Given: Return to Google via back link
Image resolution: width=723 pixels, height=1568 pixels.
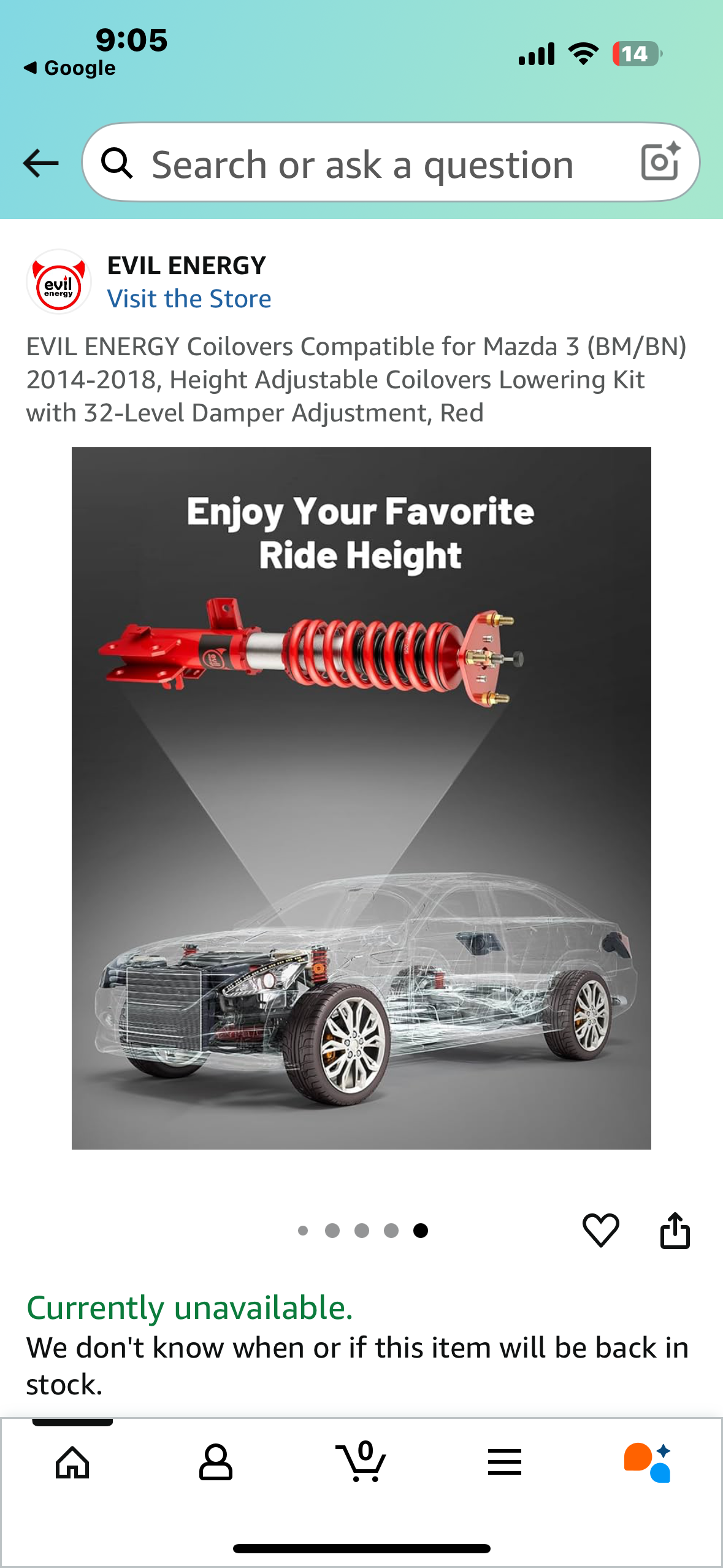Looking at the screenshot, I should point(70,68).
